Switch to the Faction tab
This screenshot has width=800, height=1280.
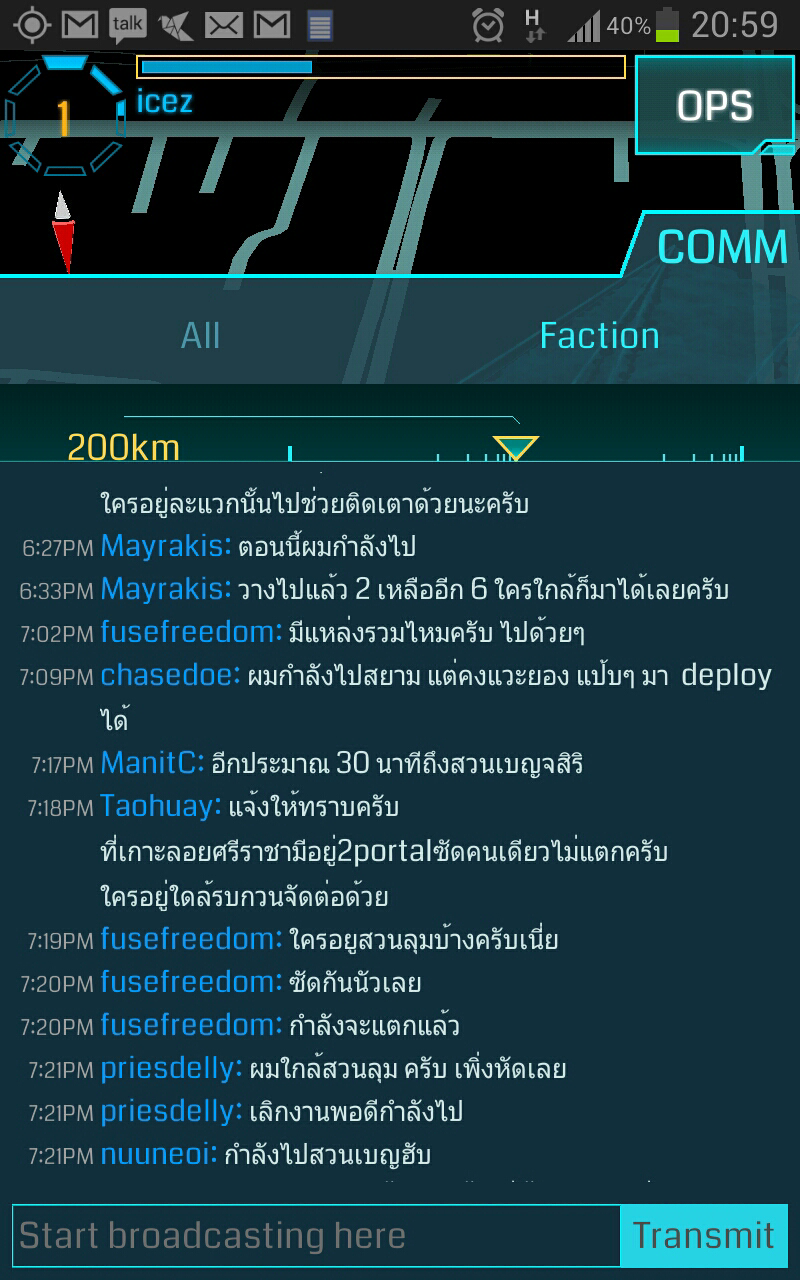click(599, 336)
